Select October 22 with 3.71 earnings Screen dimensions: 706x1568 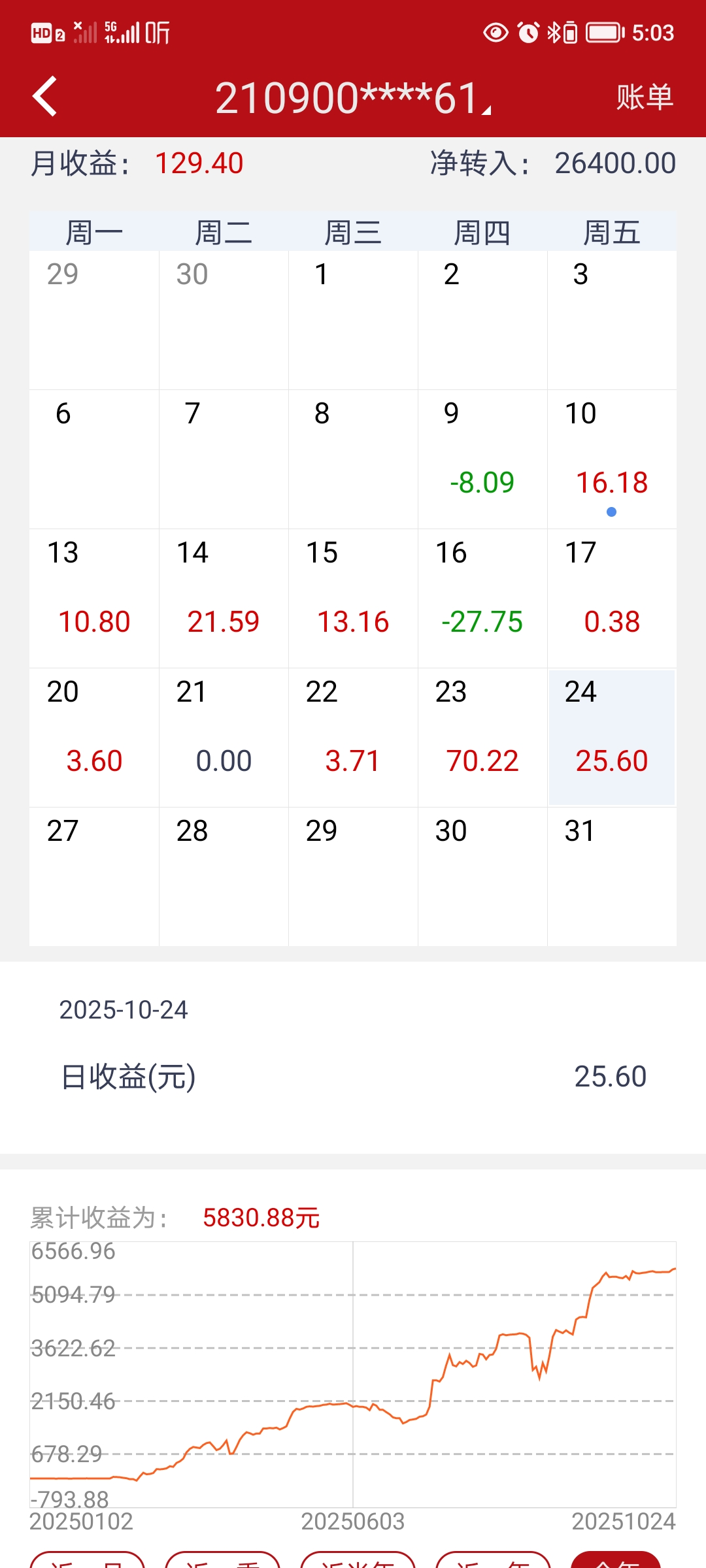tap(353, 737)
